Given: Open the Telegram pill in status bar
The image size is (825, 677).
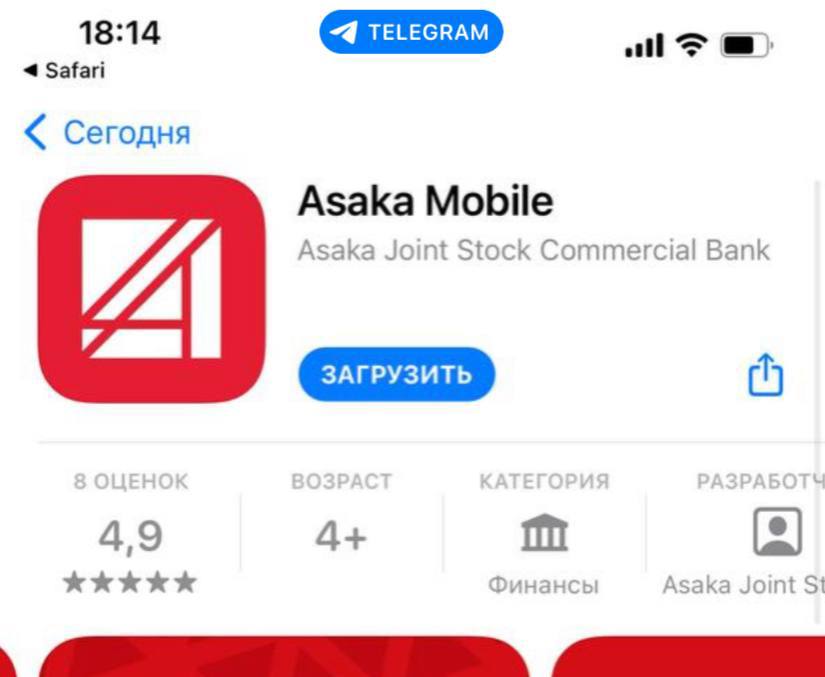Looking at the screenshot, I should 412,32.
